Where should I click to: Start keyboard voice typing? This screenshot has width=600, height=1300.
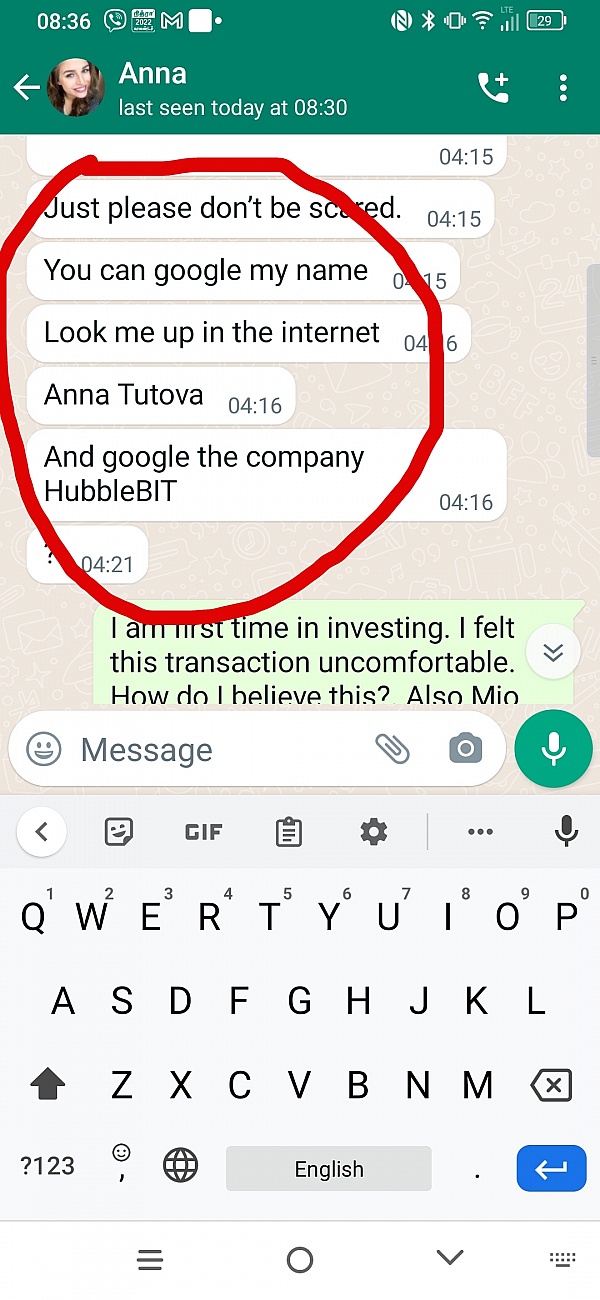point(566,829)
